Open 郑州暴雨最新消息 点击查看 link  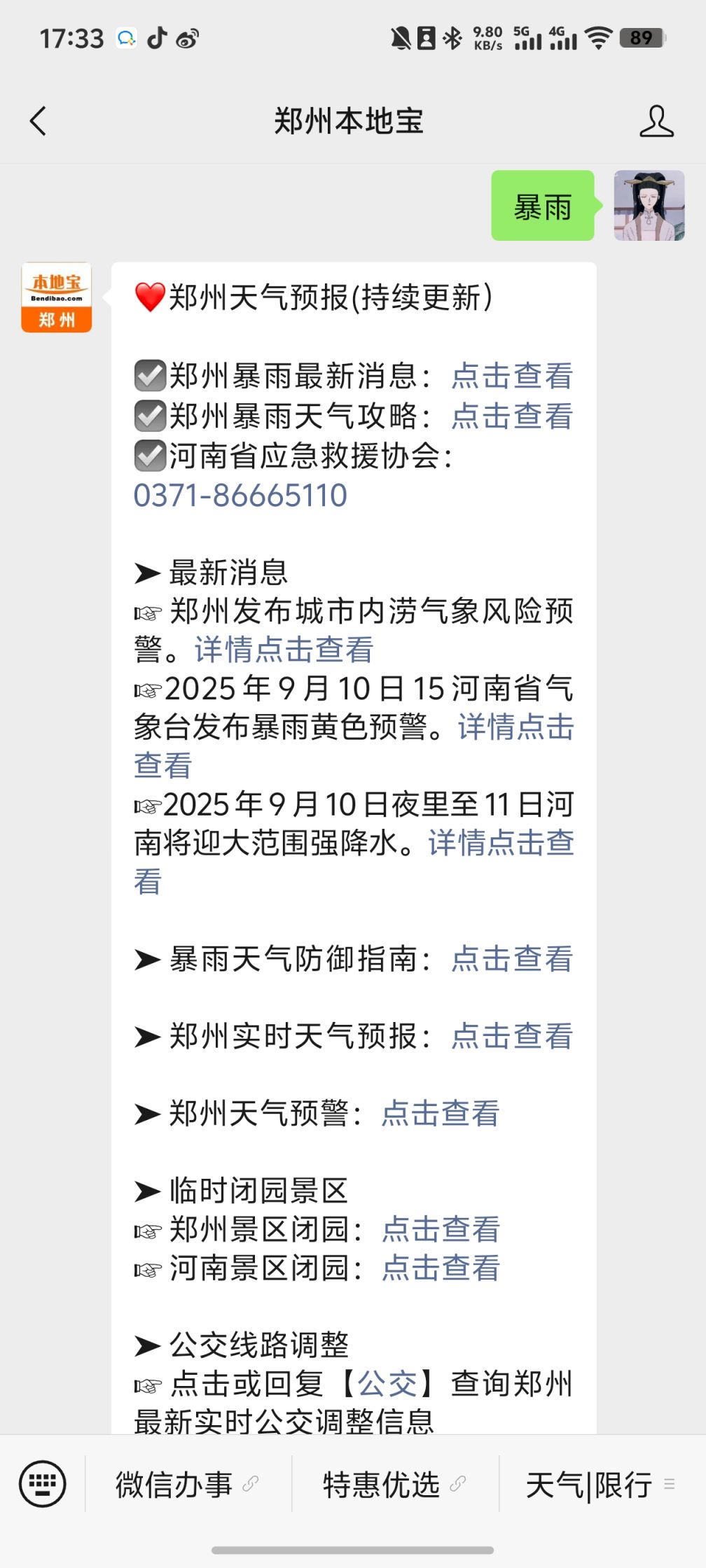pyautogui.click(x=512, y=376)
